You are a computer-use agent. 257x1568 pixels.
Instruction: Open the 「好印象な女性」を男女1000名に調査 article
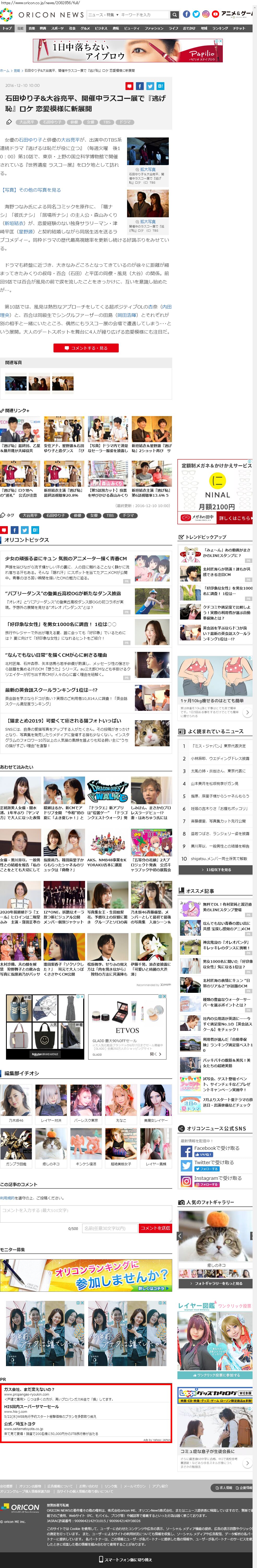61,624
